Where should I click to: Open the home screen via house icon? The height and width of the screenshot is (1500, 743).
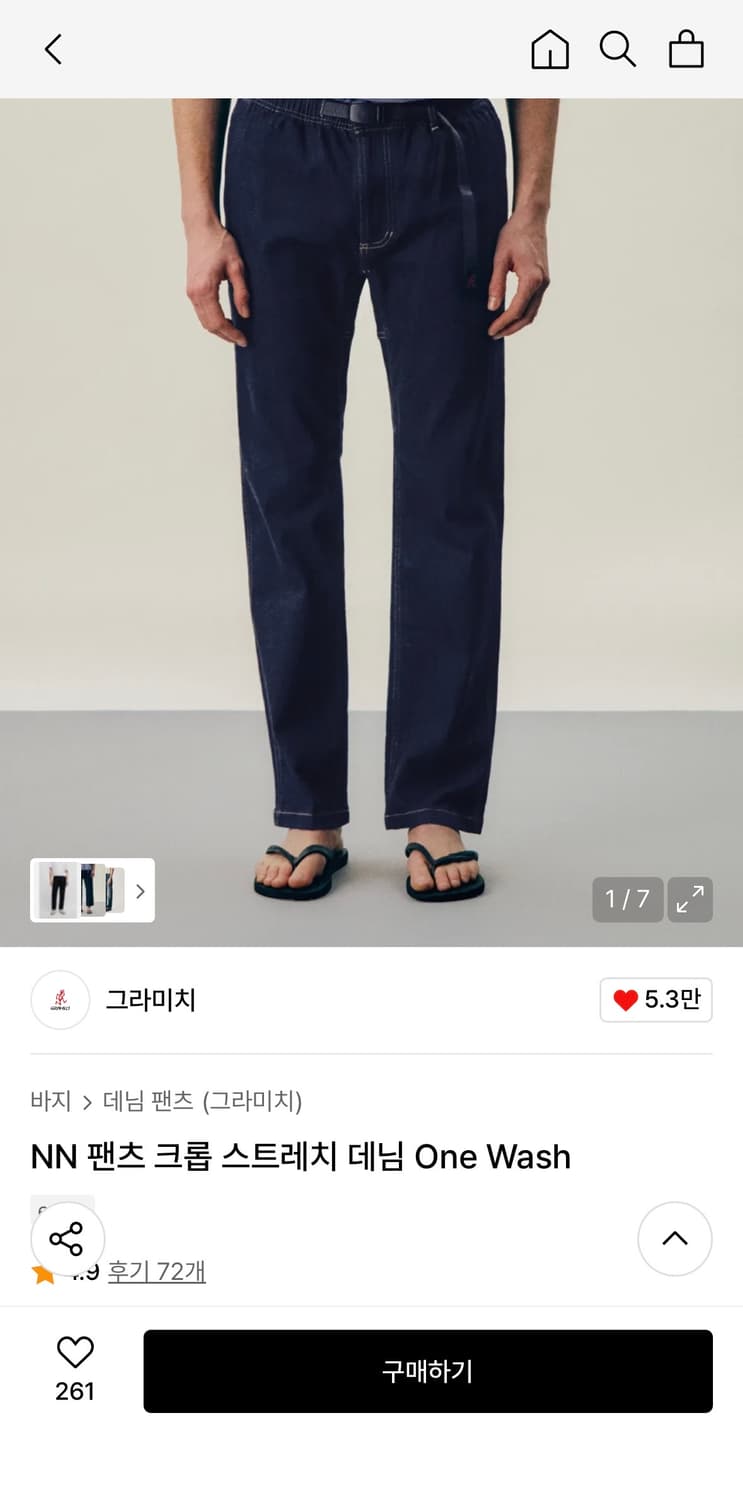[549, 49]
